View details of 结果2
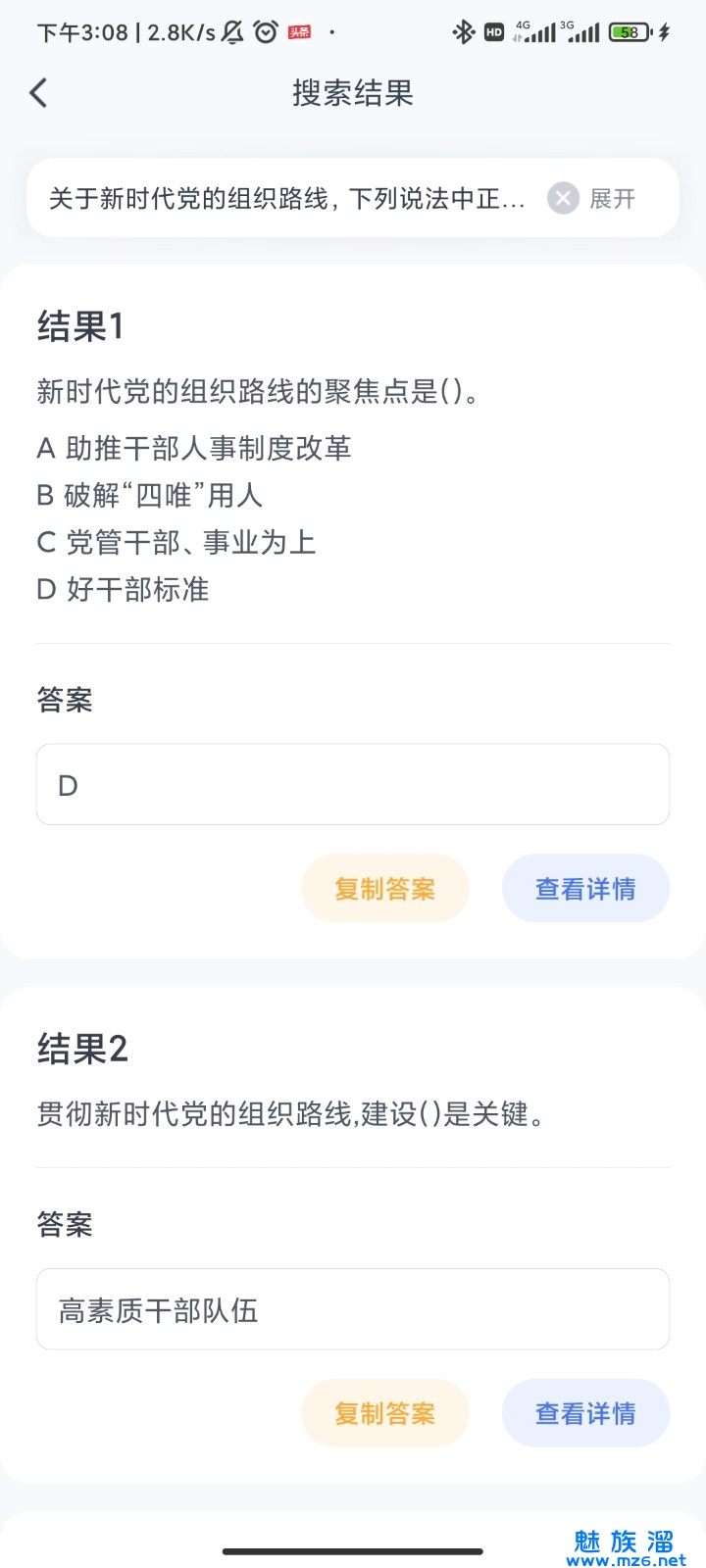The height and width of the screenshot is (1568, 706). click(585, 1413)
